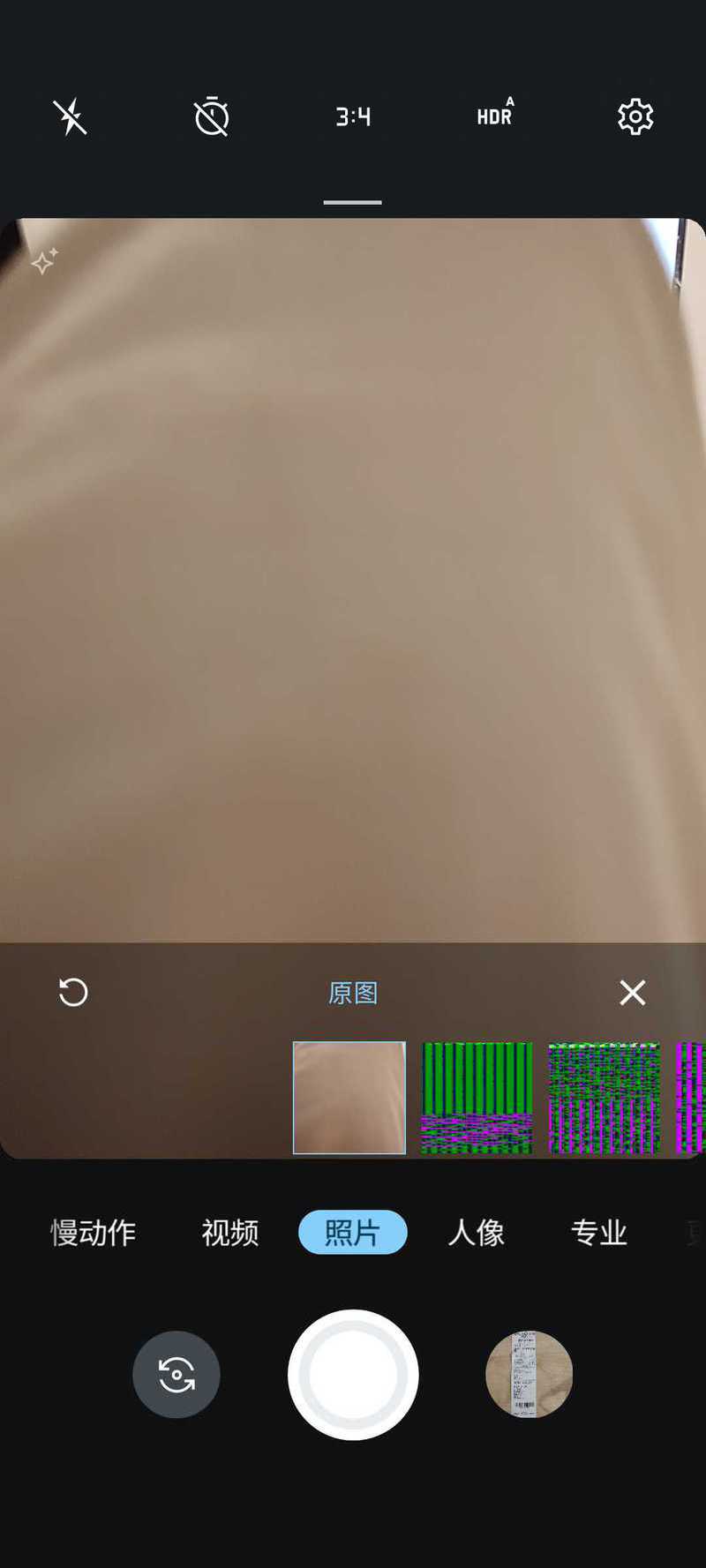This screenshot has width=706, height=1568.
Task: Take a photo with the shutter button
Action: click(x=353, y=1374)
